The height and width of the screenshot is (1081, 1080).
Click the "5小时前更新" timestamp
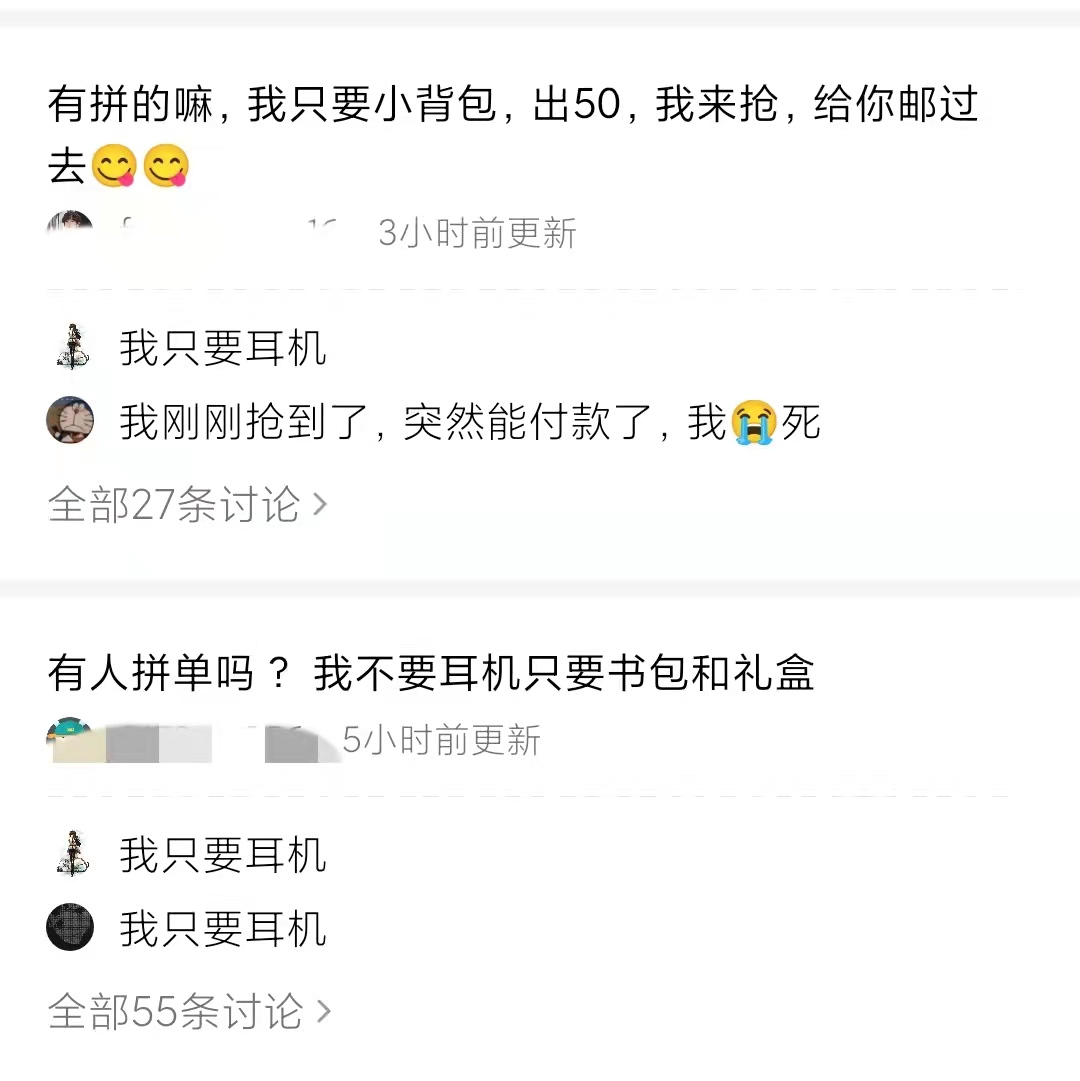pyautogui.click(x=442, y=740)
